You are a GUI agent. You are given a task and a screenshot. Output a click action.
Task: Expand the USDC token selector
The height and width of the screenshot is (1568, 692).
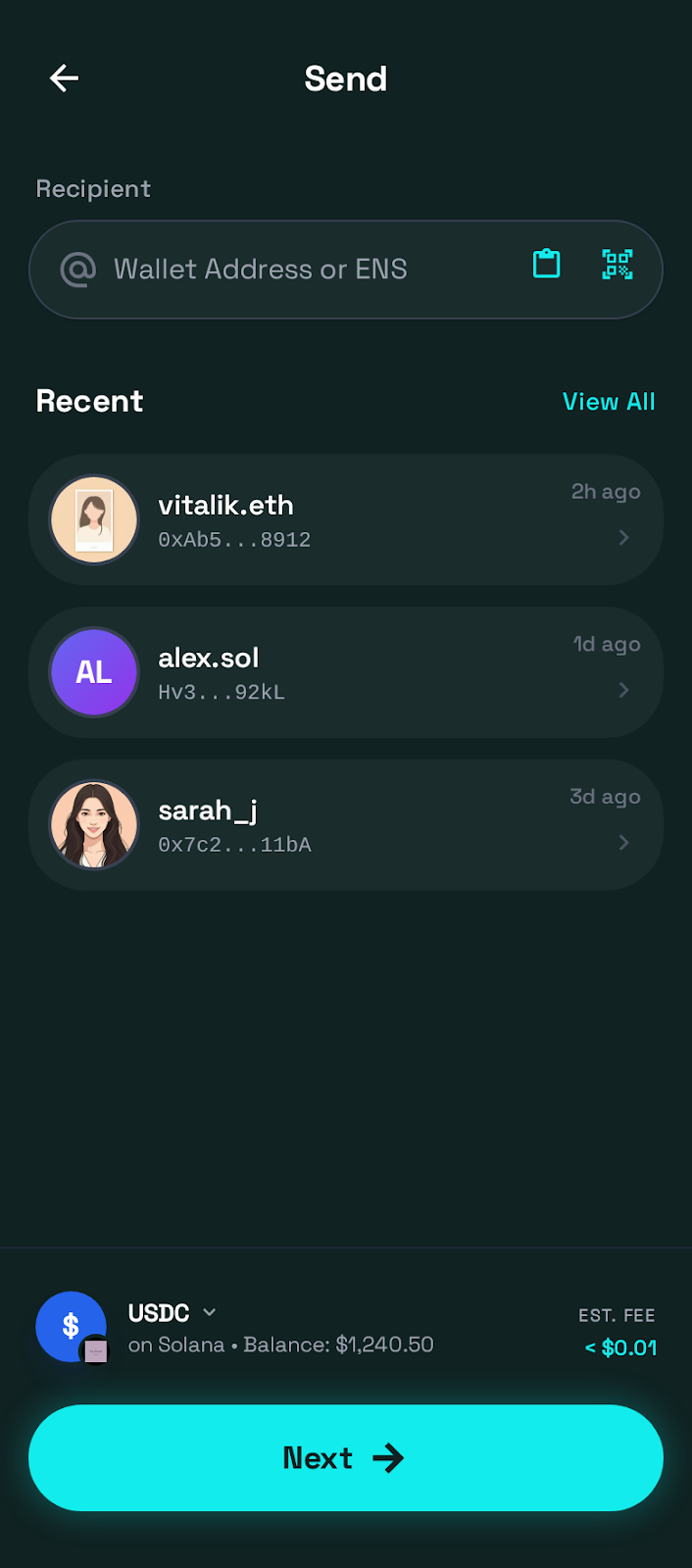[173, 1313]
